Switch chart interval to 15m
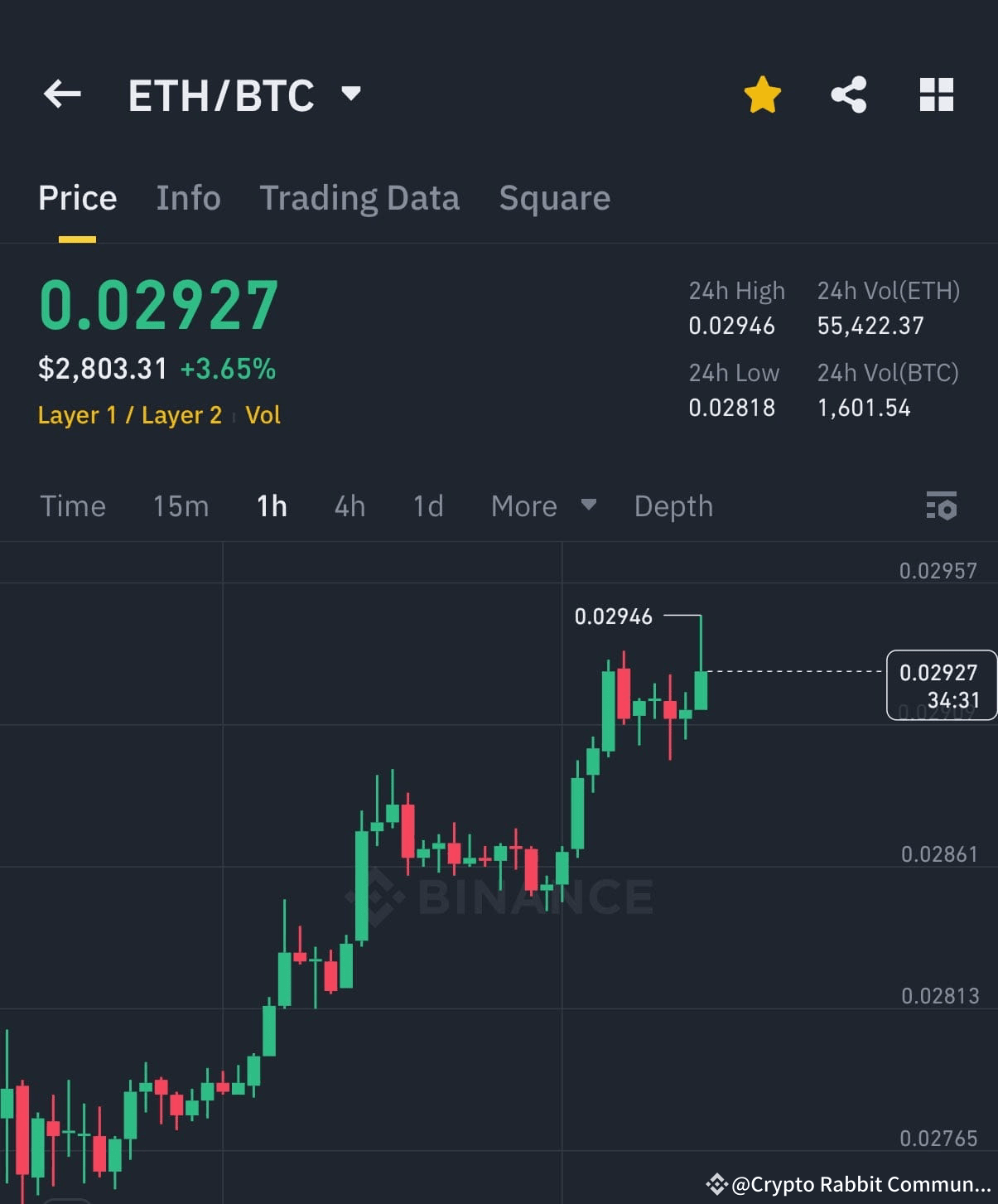 point(180,505)
